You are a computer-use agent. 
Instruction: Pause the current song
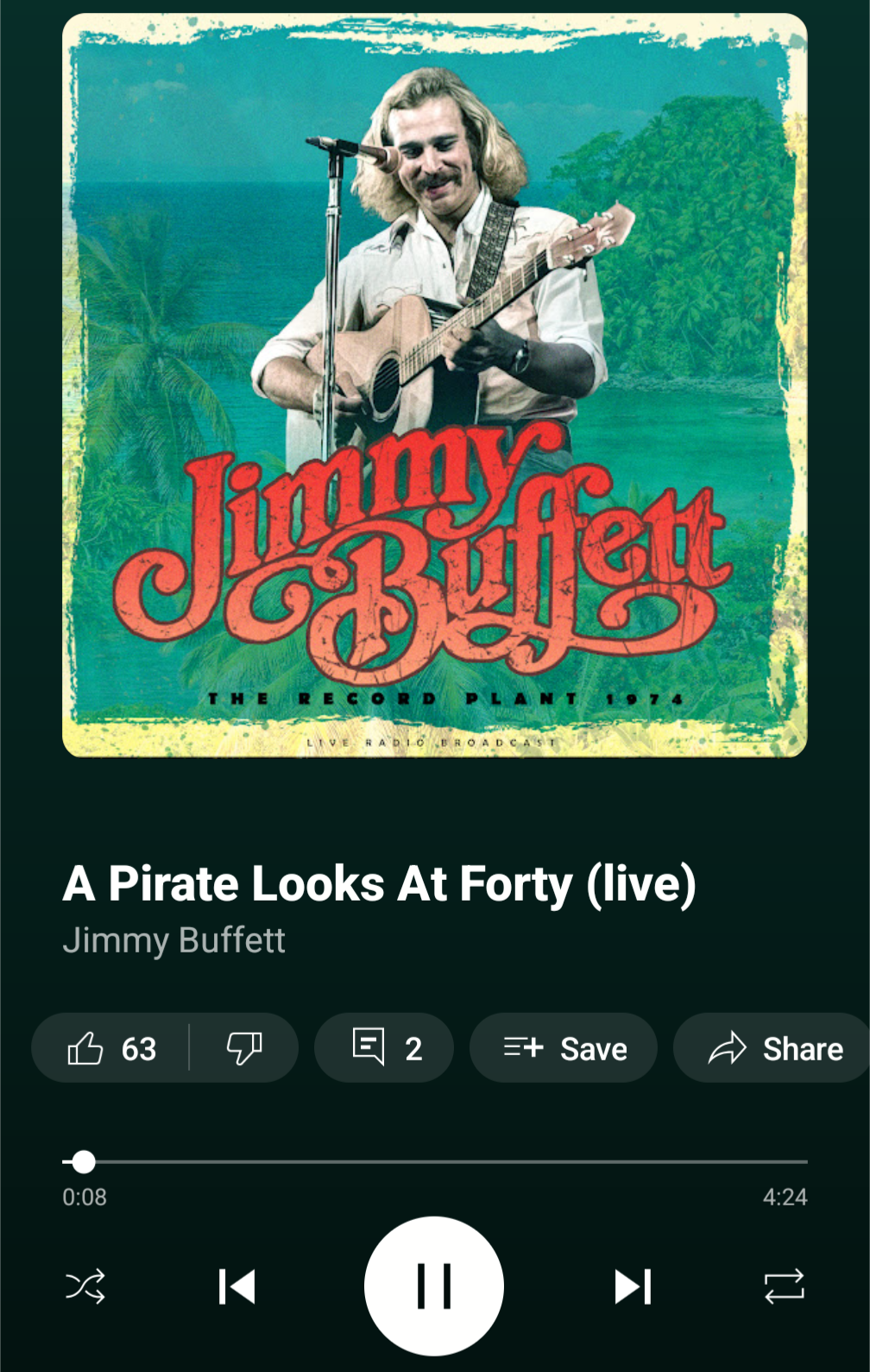pyautogui.click(x=434, y=1287)
